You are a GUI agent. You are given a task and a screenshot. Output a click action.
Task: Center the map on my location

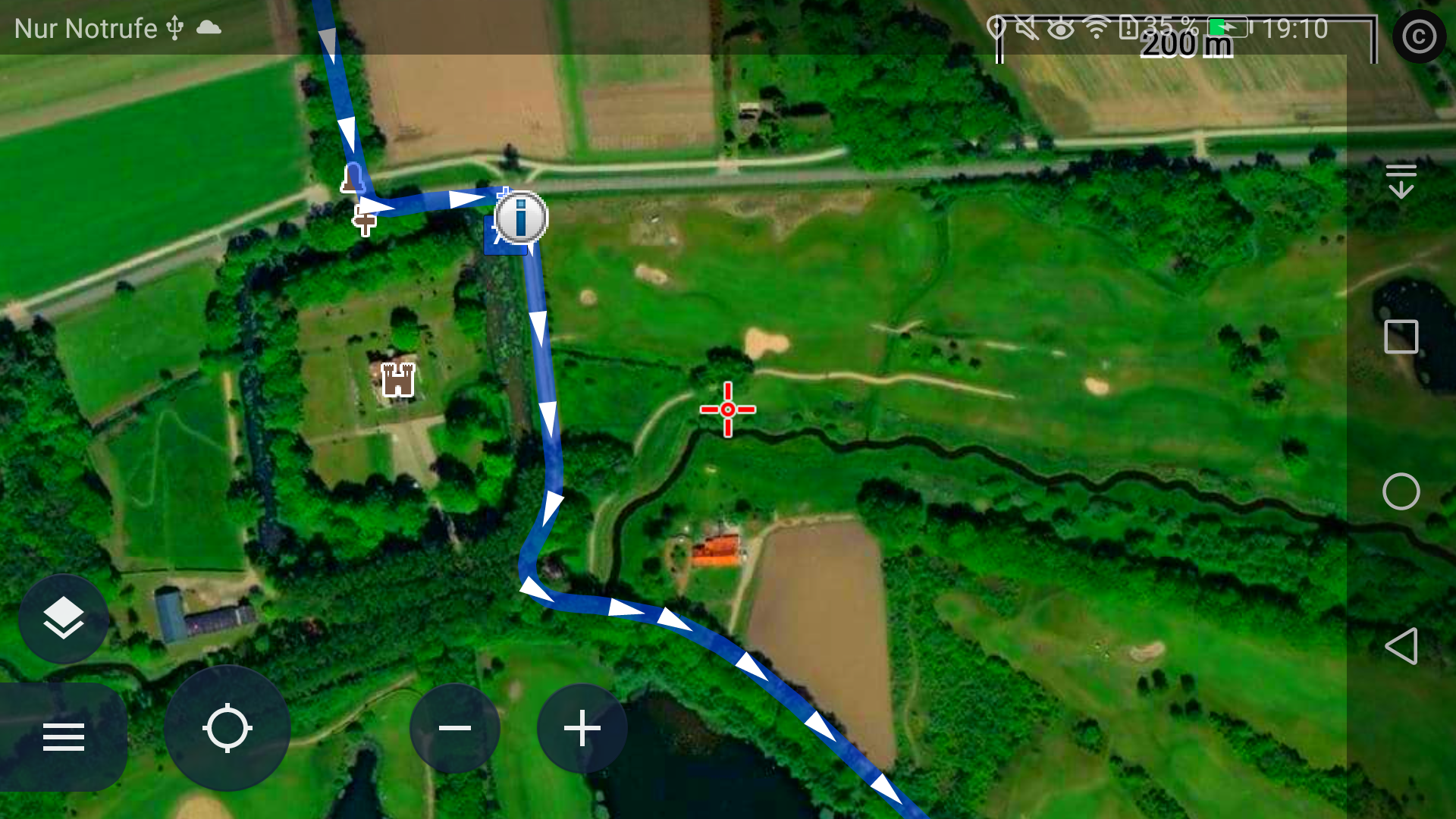point(227,728)
